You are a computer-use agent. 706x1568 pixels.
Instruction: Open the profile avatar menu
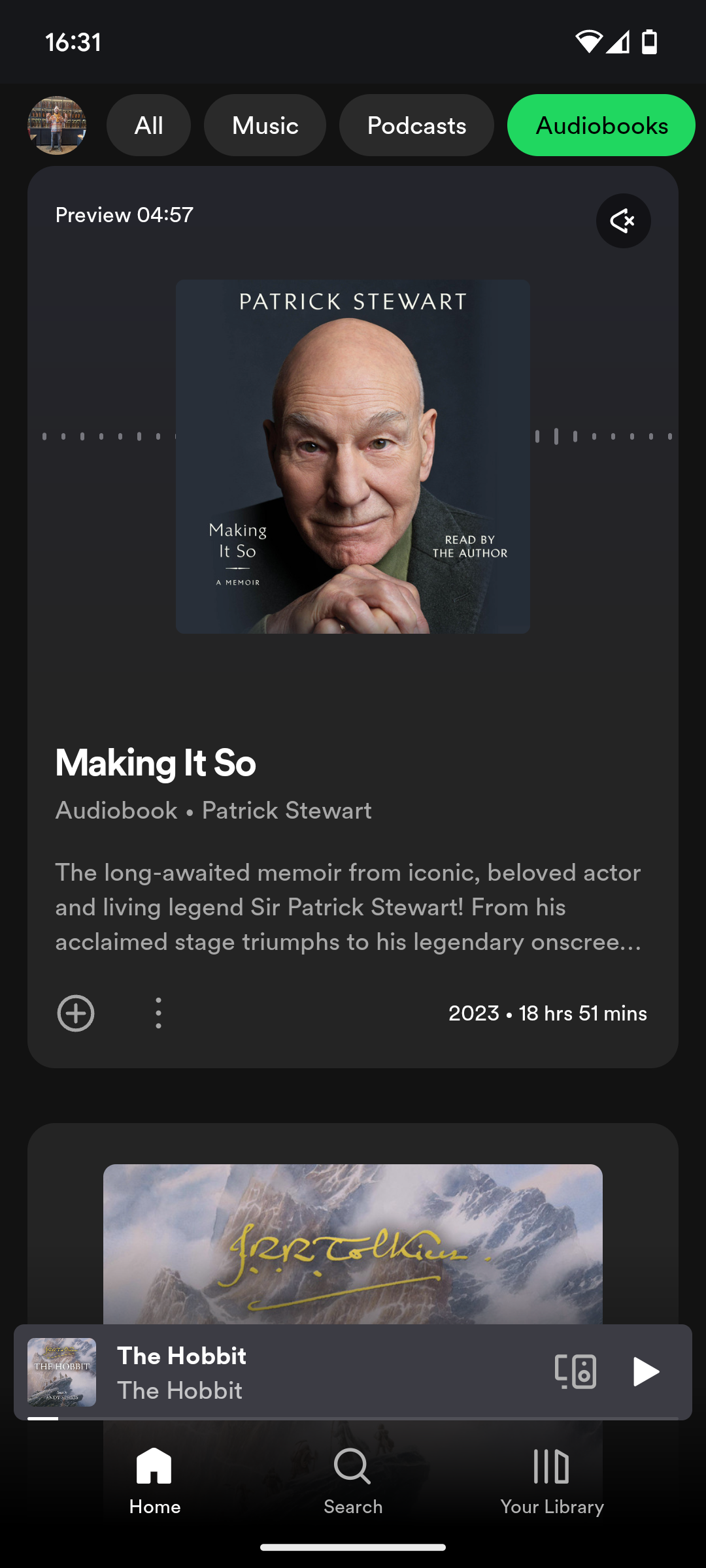[x=57, y=125]
